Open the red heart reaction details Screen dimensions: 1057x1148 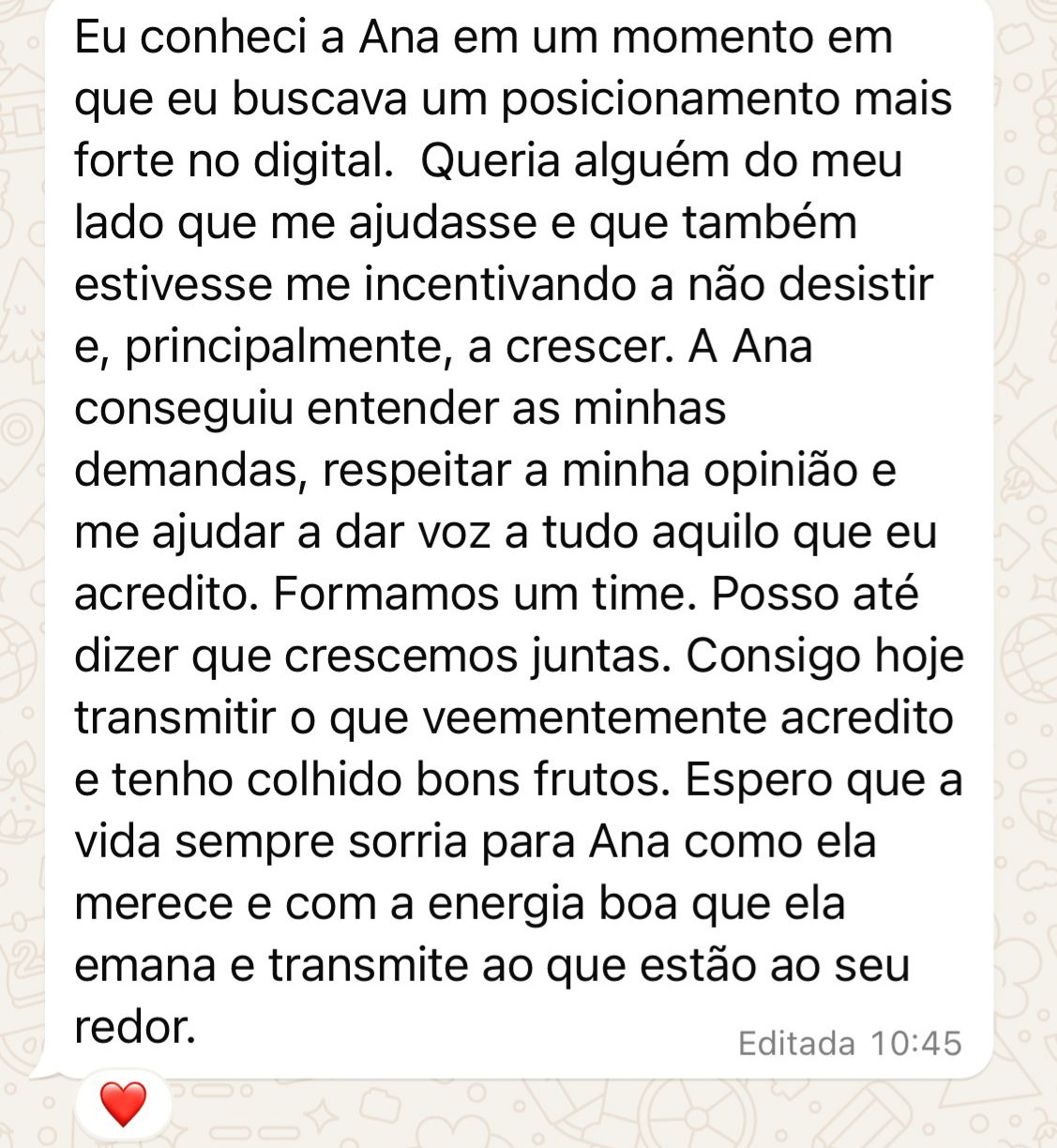[x=123, y=1103]
